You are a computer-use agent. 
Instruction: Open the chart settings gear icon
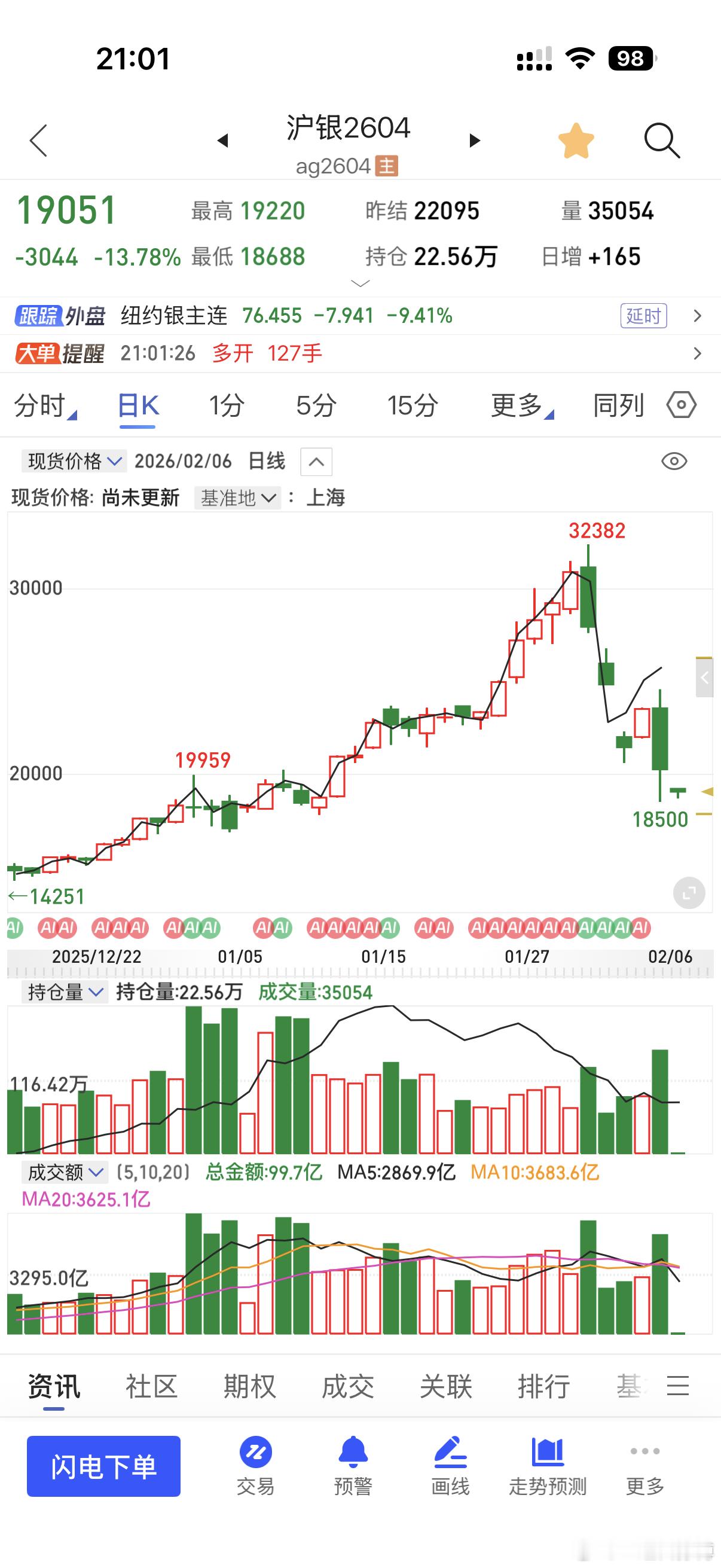[682, 404]
